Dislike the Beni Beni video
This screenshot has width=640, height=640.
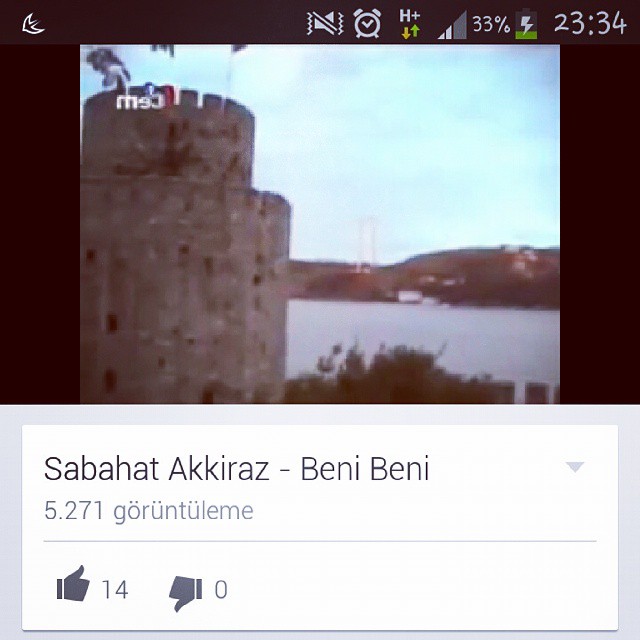tap(187, 590)
